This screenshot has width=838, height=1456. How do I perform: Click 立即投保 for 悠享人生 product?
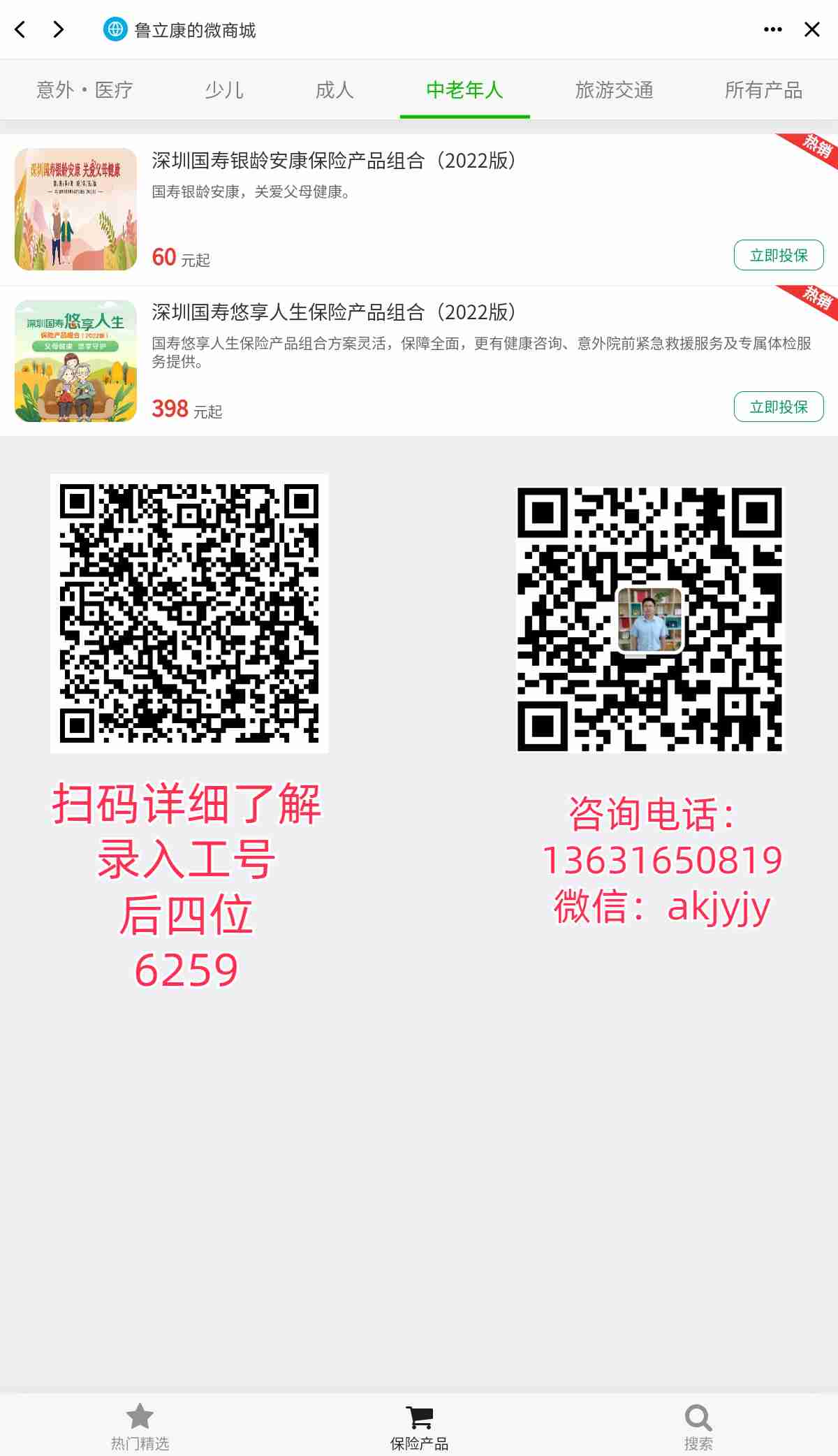778,407
